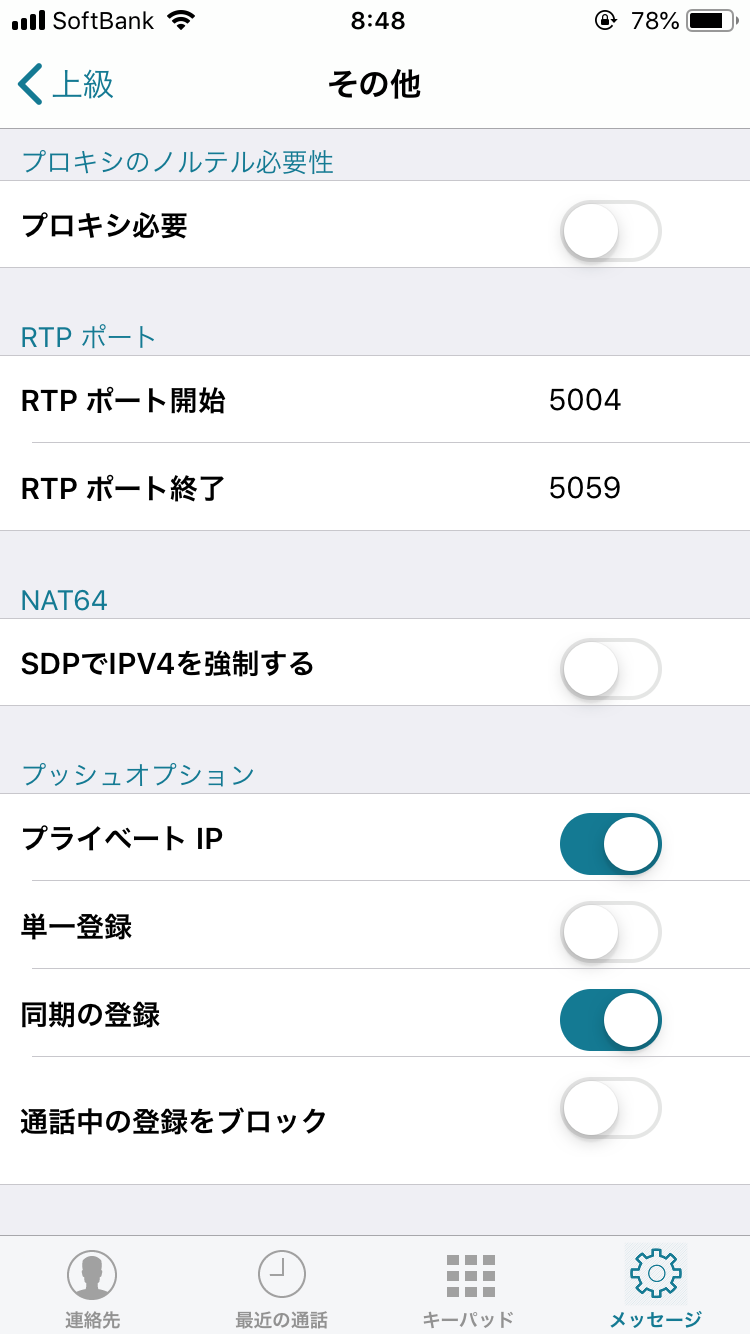The width and height of the screenshot is (750, 1334).
Task: Switch to the 連絡先 tab
Action: click(x=92, y=1288)
